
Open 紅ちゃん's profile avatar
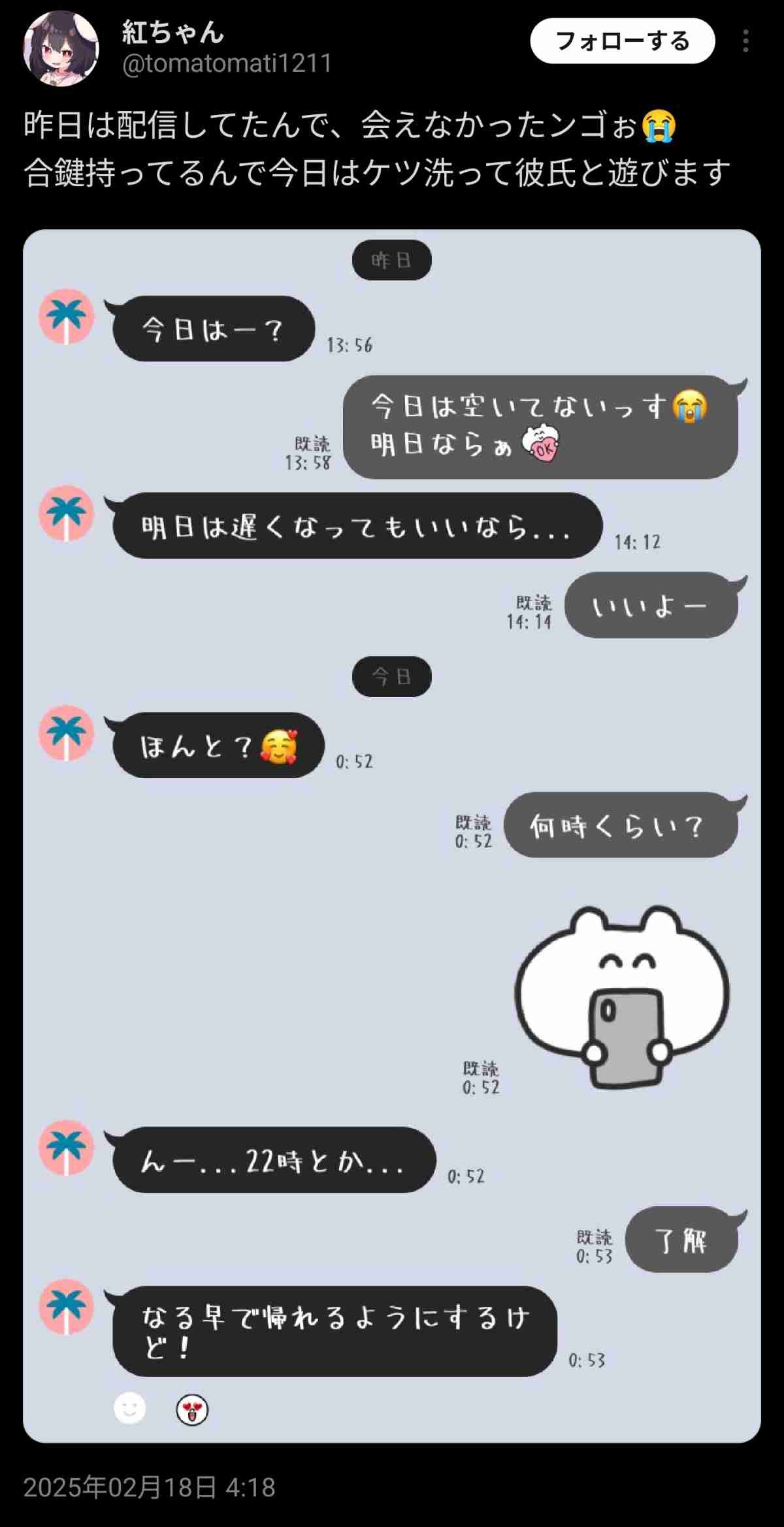click(61, 48)
